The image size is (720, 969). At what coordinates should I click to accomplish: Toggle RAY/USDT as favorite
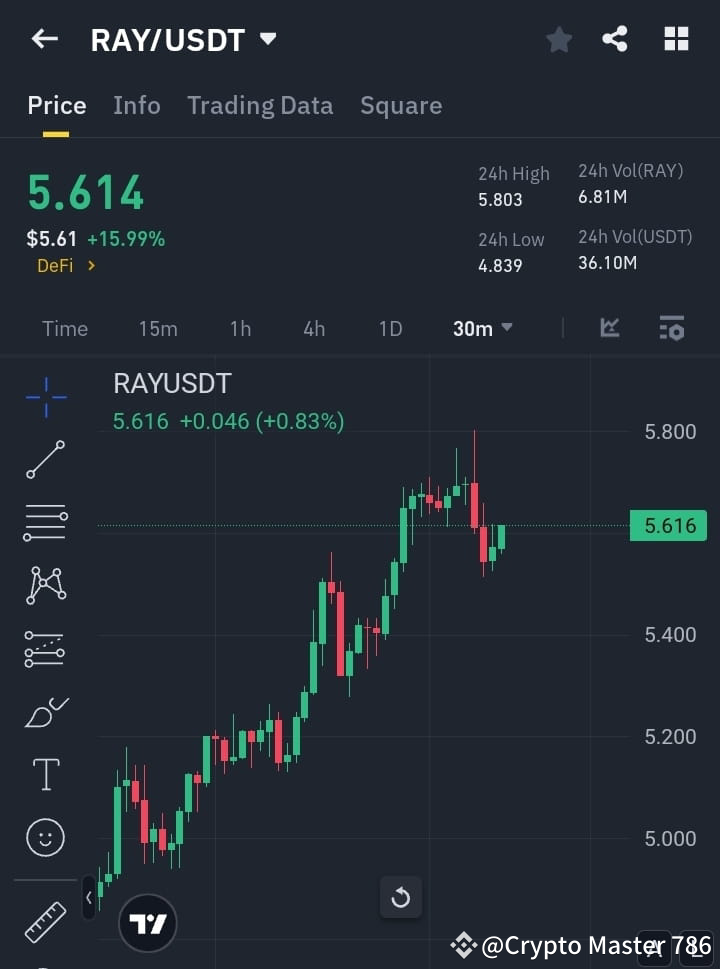click(x=559, y=39)
